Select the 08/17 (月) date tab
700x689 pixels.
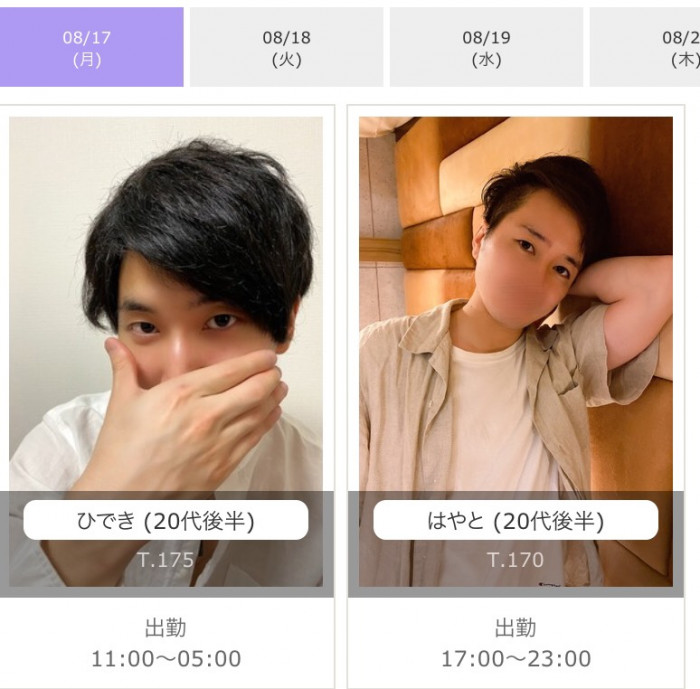[x=88, y=48]
